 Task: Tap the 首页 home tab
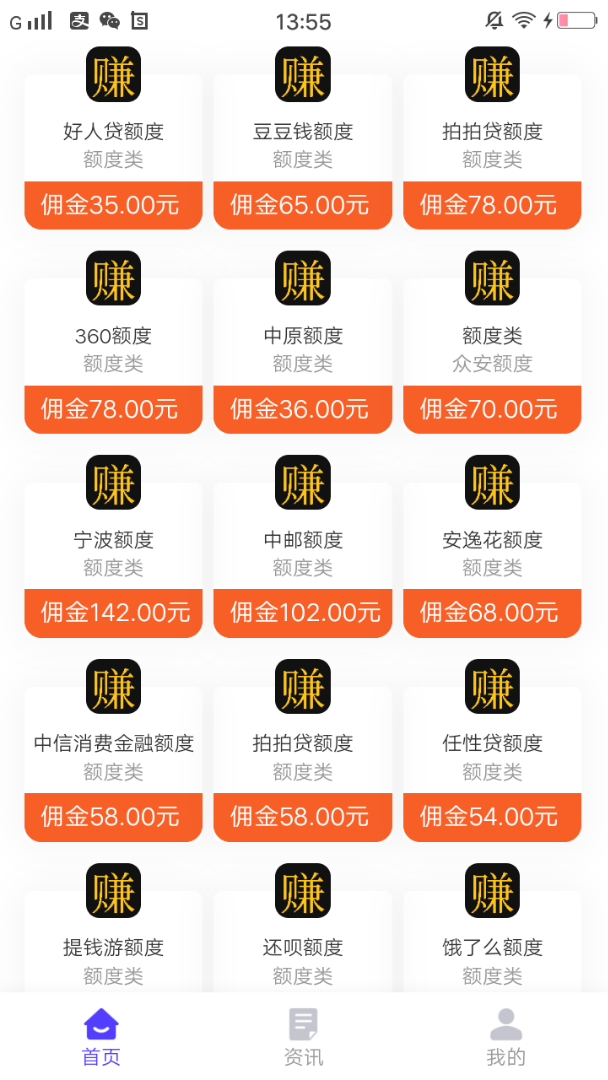[101, 1037]
